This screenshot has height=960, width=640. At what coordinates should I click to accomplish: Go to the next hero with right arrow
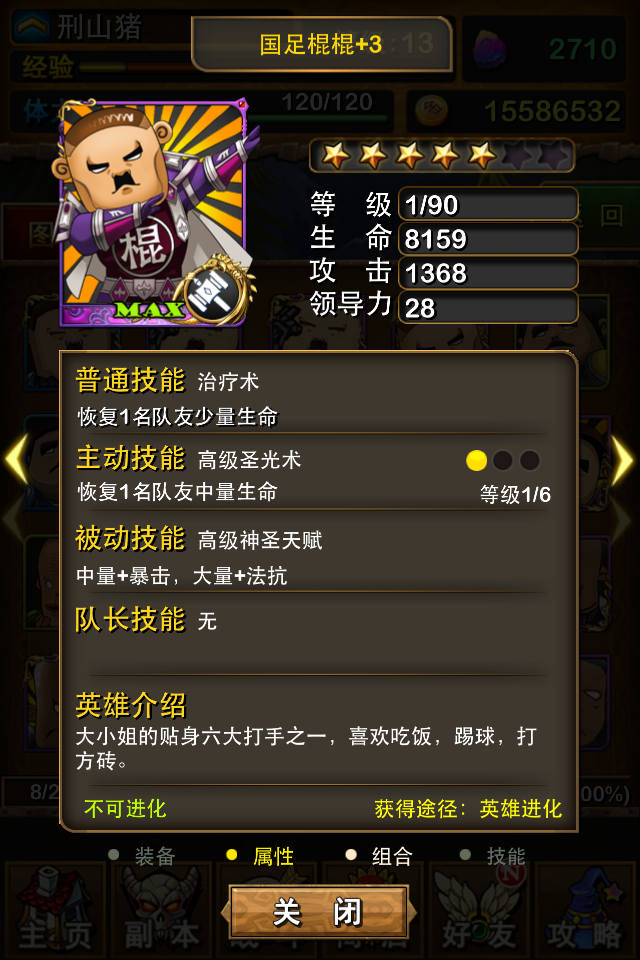622,461
